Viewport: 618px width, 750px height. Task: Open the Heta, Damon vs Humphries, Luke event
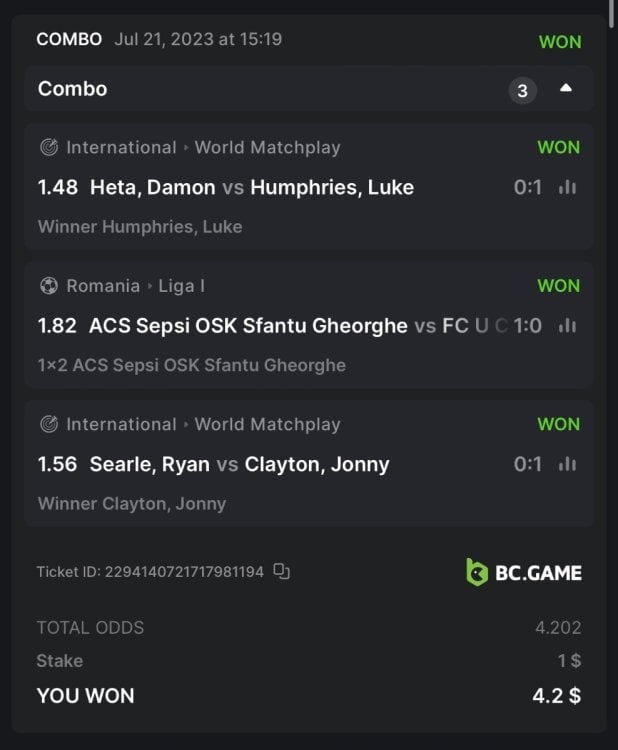click(251, 187)
